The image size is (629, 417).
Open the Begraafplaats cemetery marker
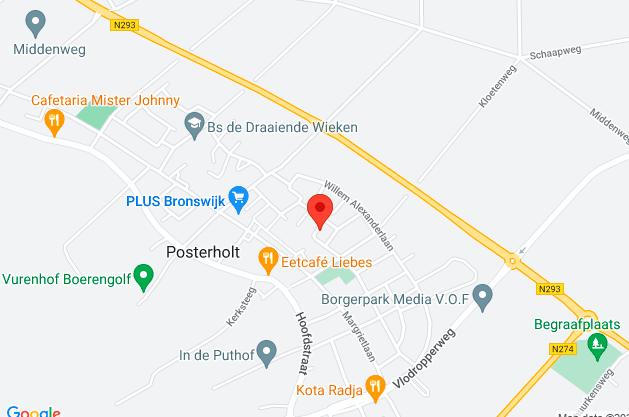598,346
